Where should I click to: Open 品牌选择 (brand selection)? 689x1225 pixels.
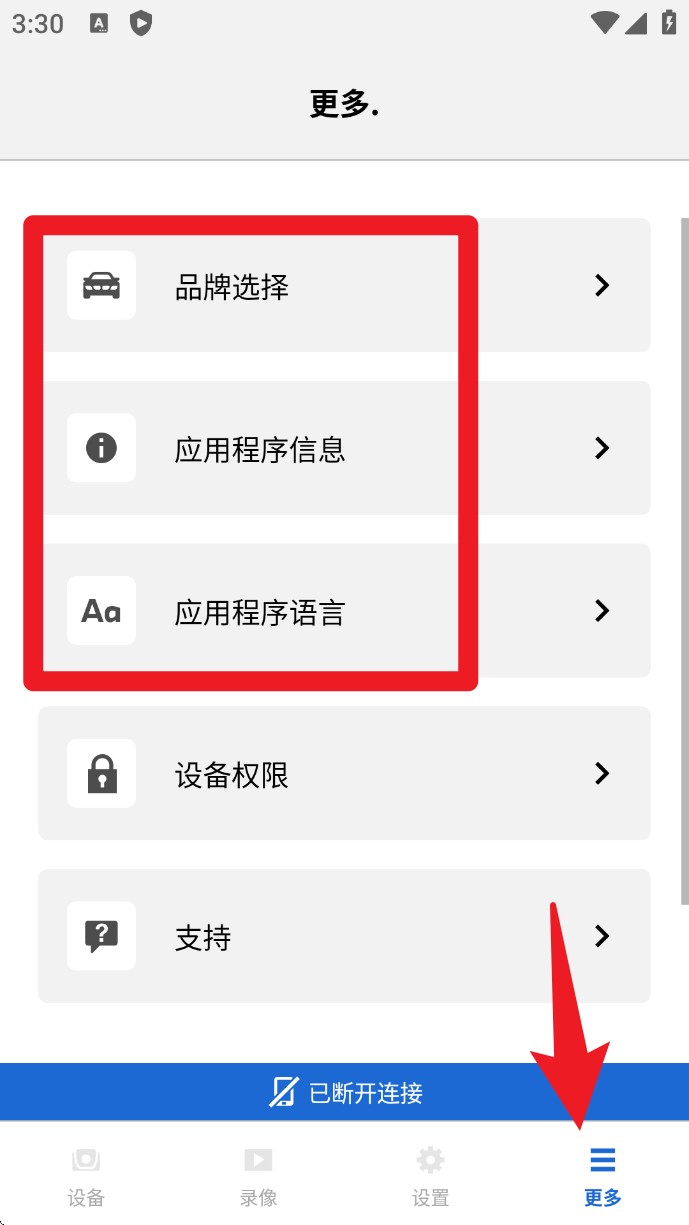pyautogui.click(x=344, y=286)
